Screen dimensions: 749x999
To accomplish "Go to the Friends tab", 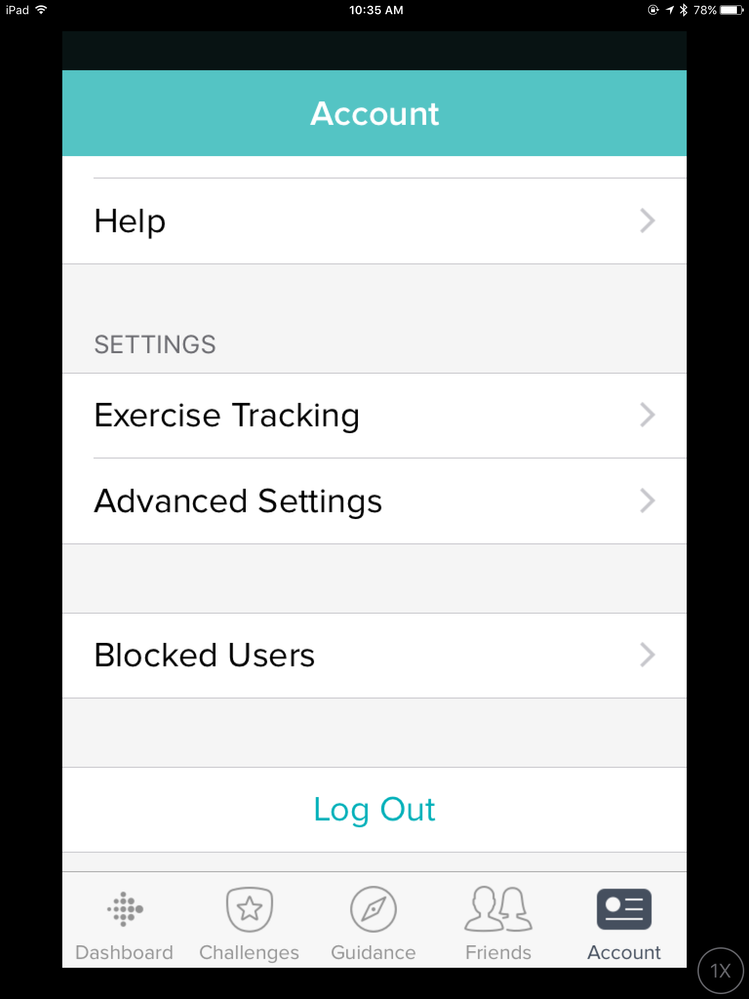I will click(498, 924).
